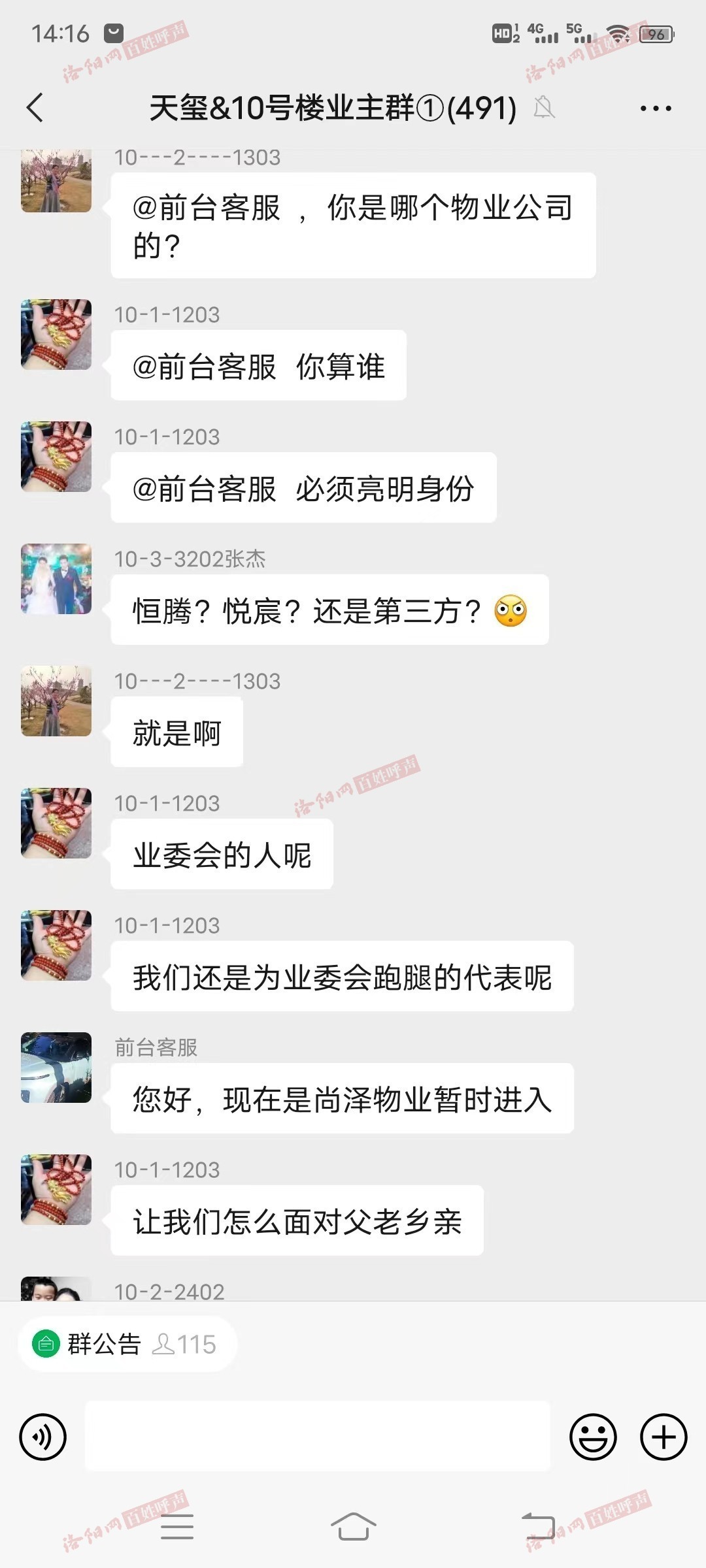This screenshot has height=1568, width=706.
Task: Open the emoji sticker panel
Action: (593, 1437)
